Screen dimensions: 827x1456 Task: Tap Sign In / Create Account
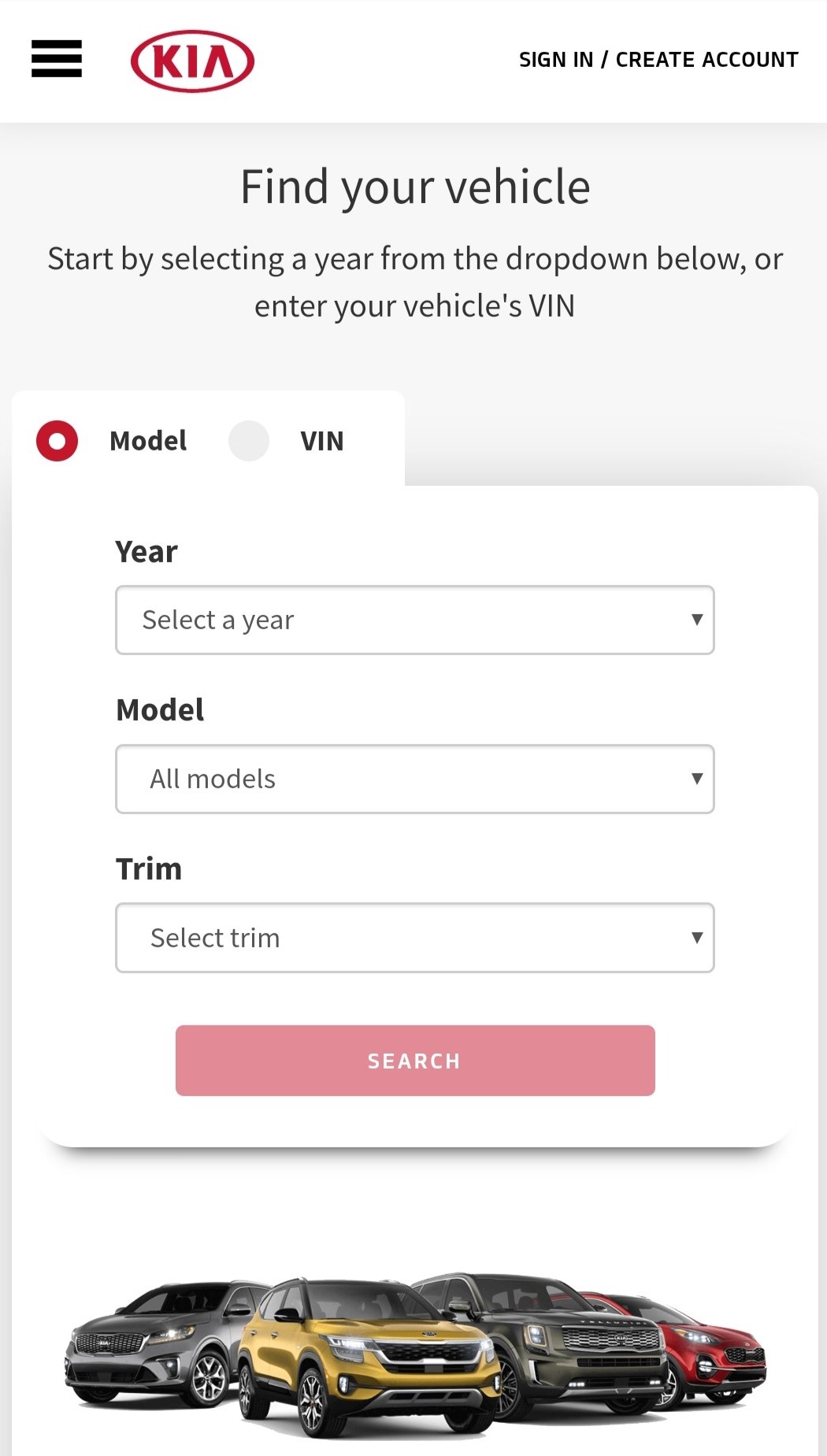point(658,60)
